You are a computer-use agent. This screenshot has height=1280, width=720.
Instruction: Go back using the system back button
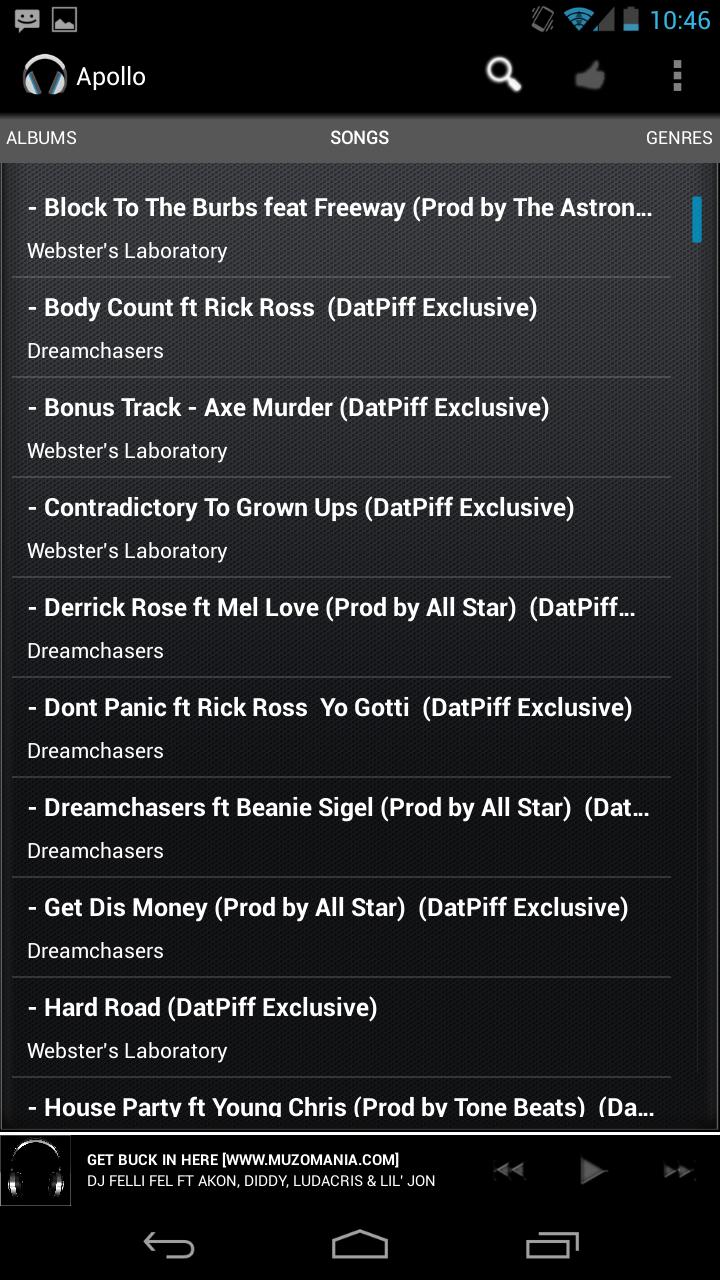168,1245
